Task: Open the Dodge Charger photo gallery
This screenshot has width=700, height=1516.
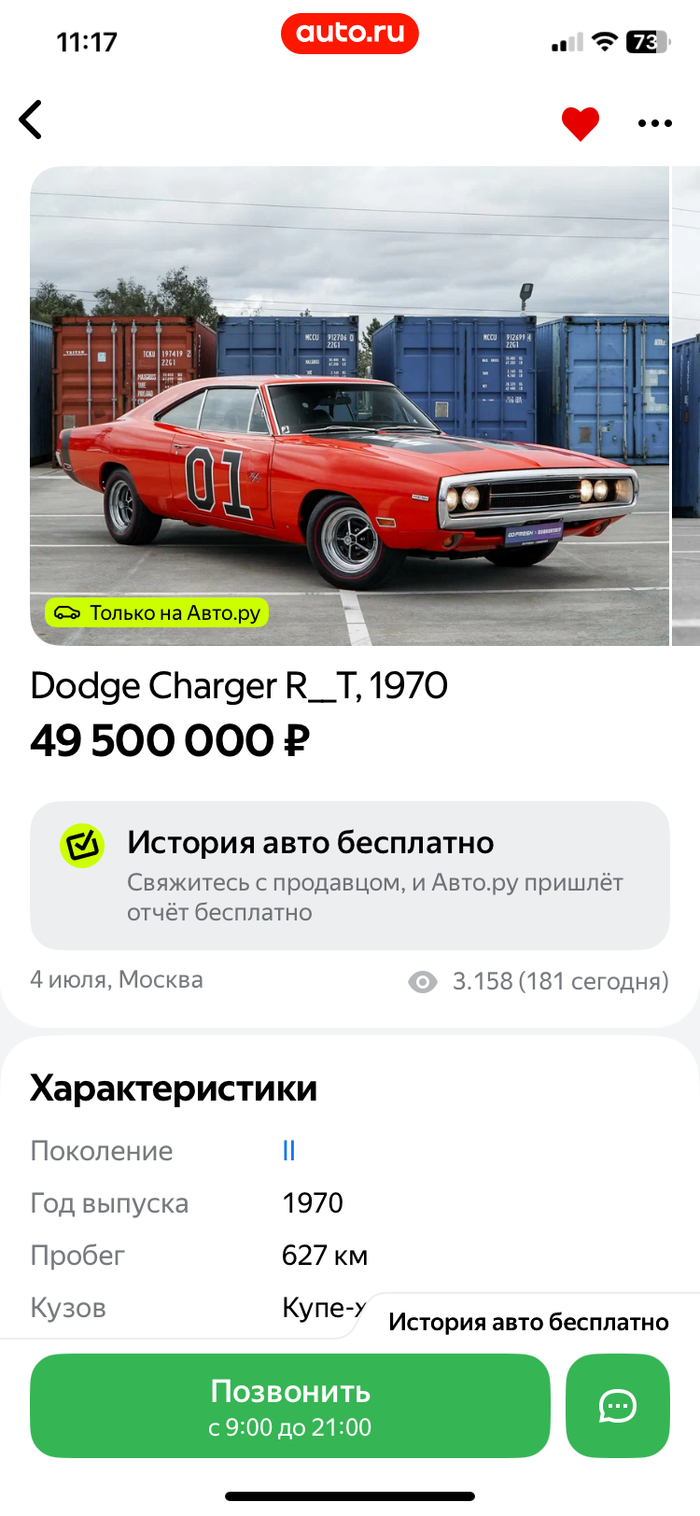Action: (x=349, y=405)
